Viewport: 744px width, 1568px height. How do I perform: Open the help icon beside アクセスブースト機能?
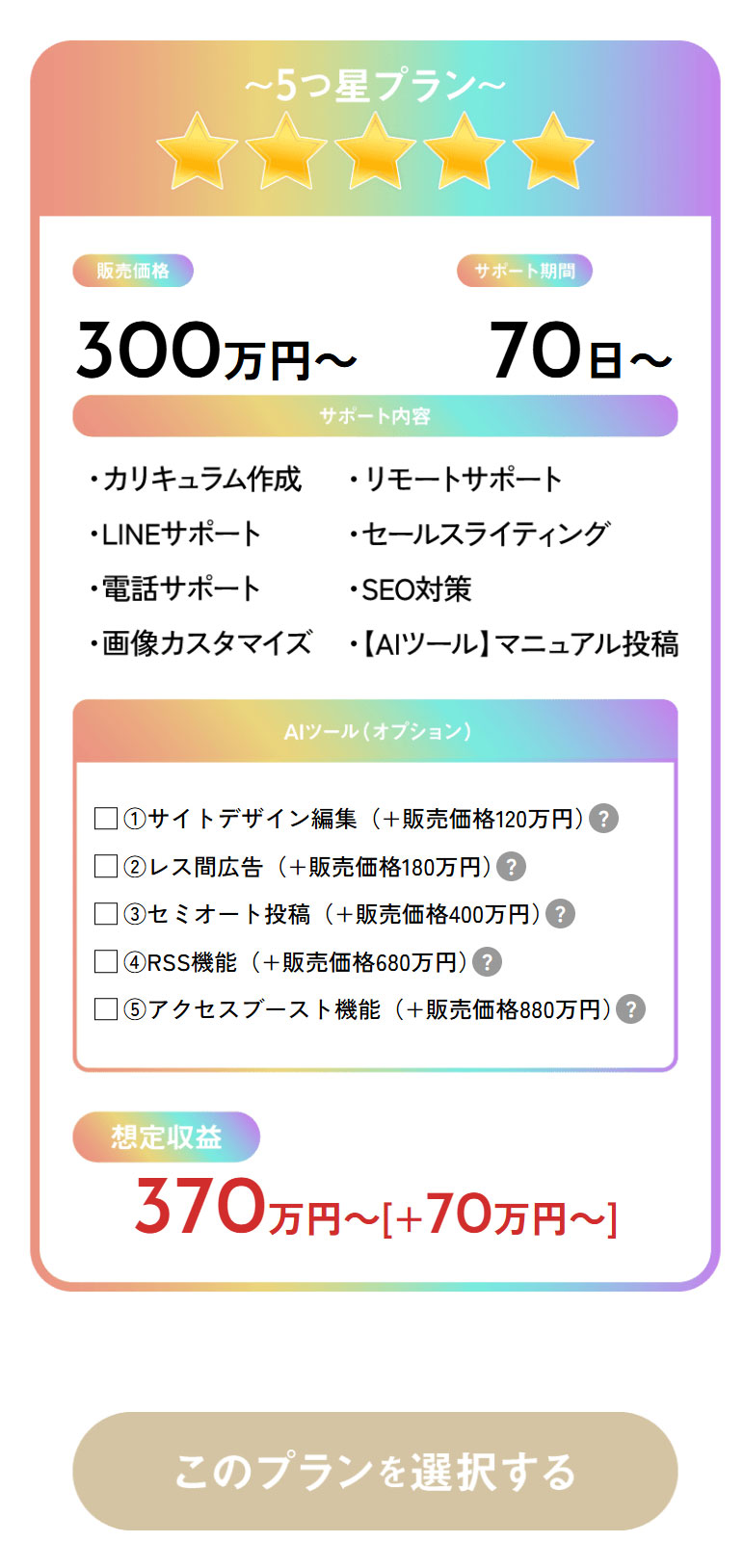tap(630, 1008)
